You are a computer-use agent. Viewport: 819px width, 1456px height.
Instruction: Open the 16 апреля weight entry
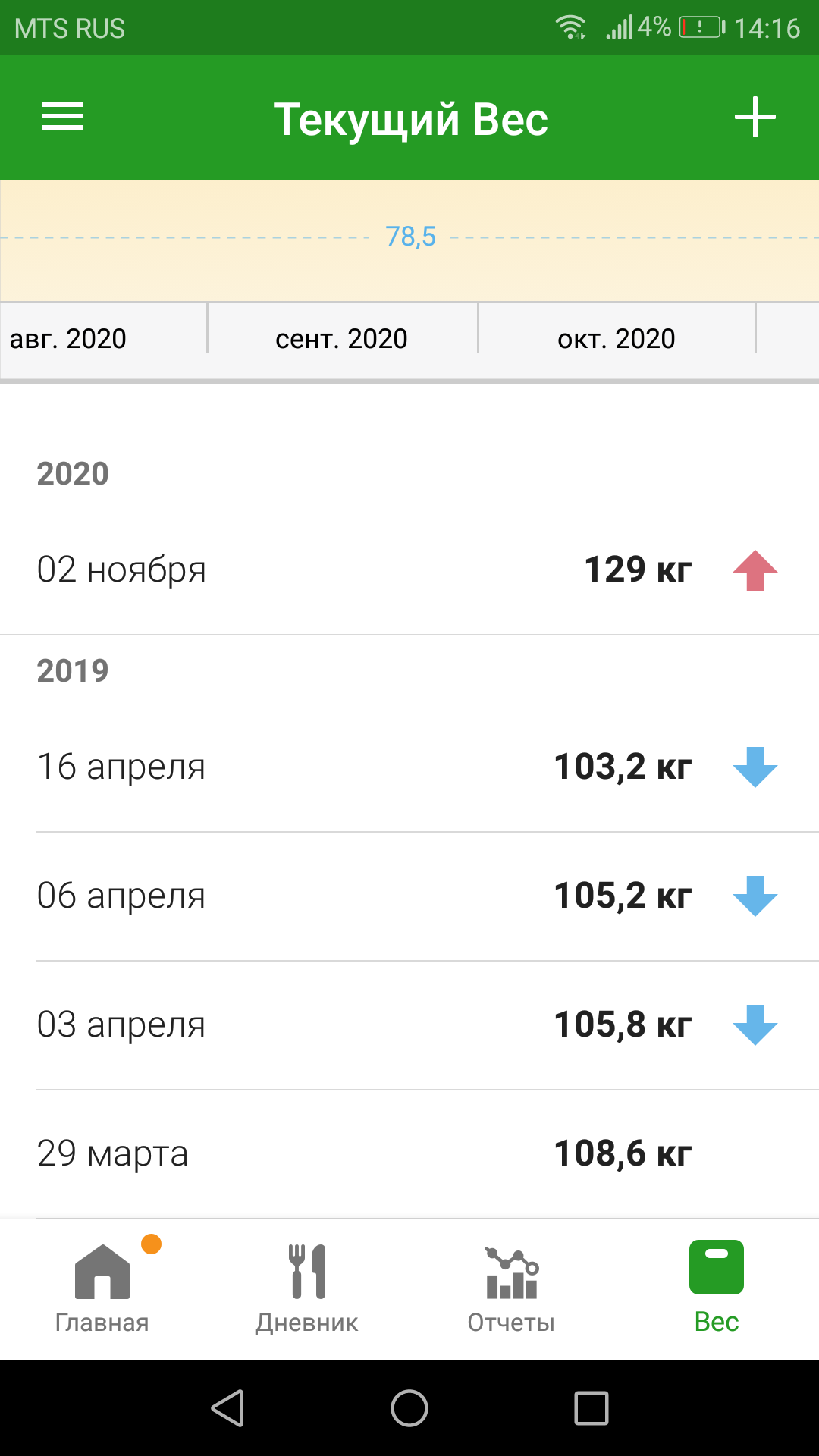click(x=409, y=767)
